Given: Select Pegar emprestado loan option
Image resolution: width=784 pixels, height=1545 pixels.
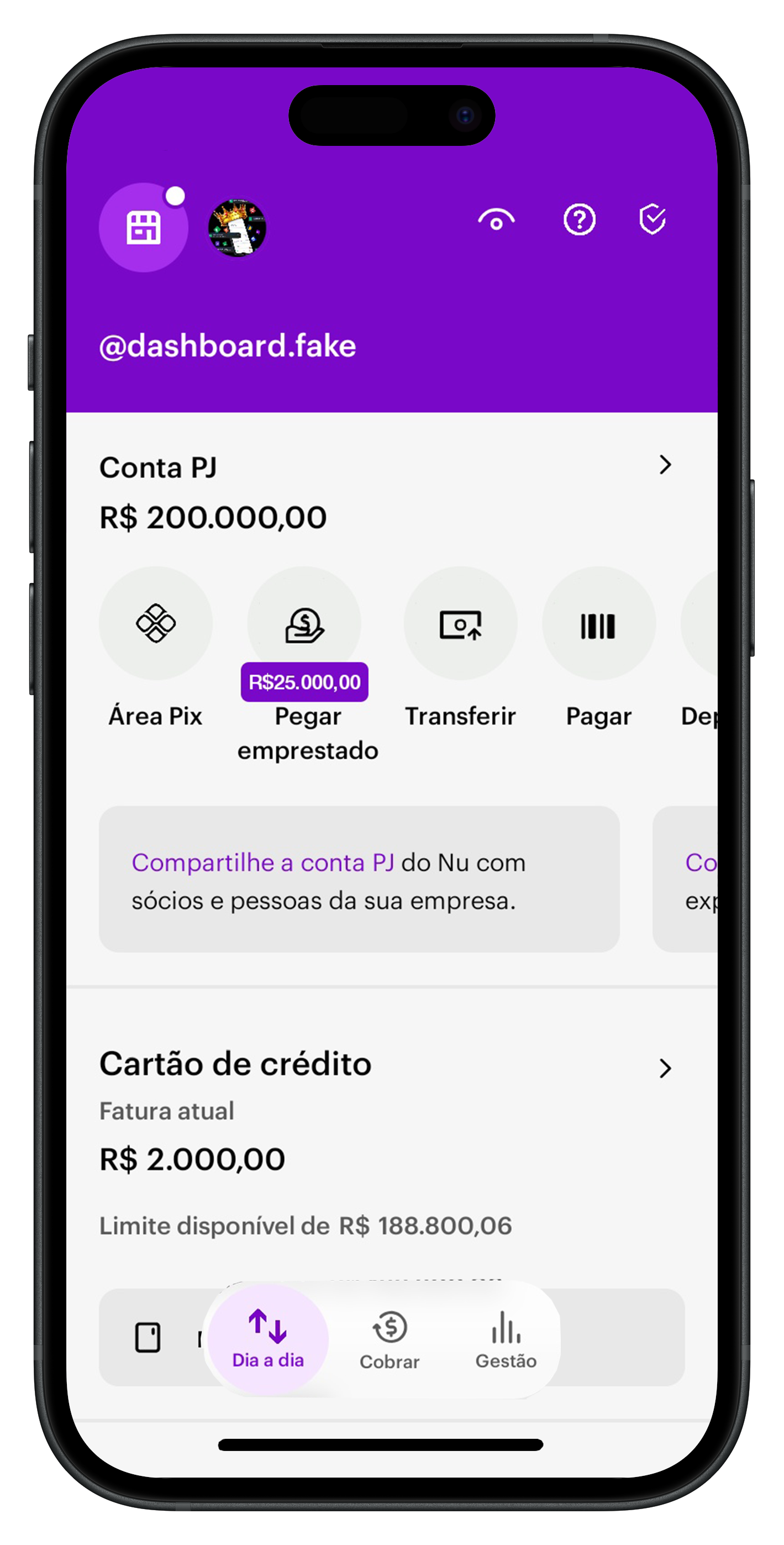Looking at the screenshot, I should coord(305,625).
